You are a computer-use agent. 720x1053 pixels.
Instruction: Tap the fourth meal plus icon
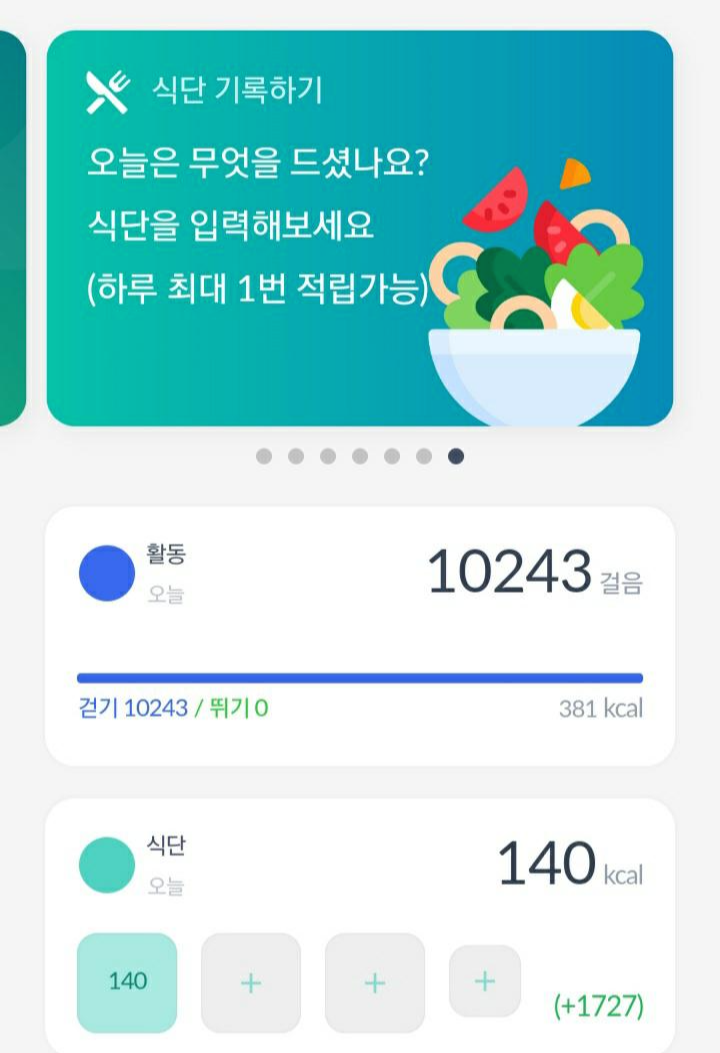coord(483,979)
